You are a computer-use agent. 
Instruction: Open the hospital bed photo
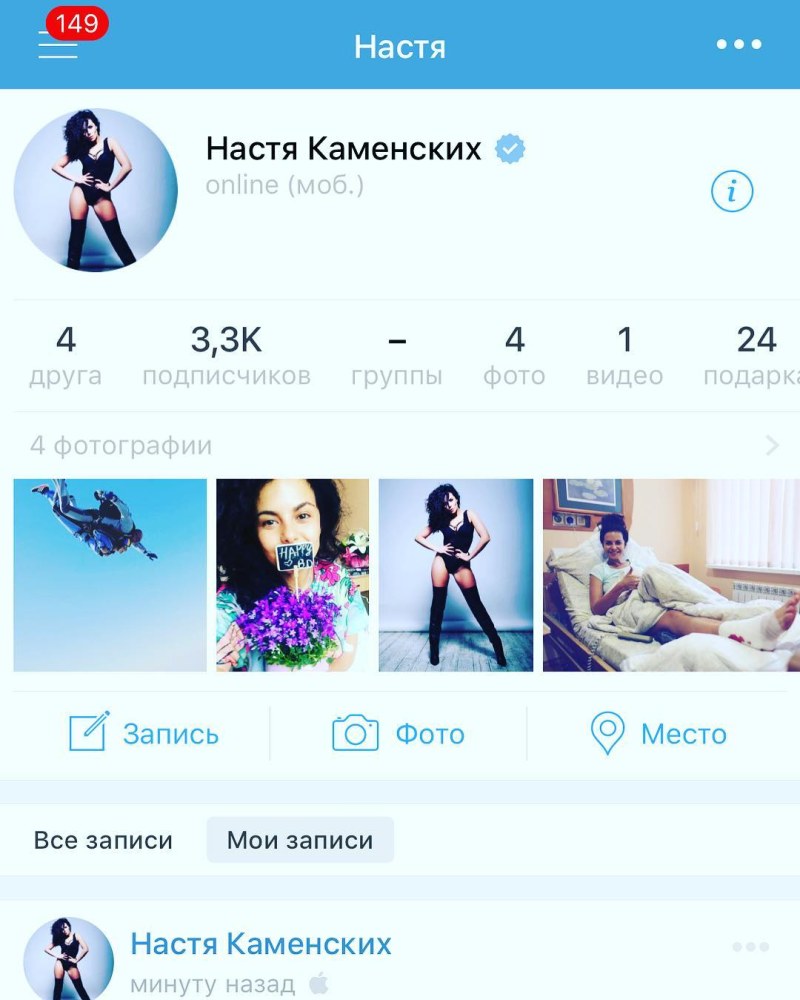(x=671, y=575)
